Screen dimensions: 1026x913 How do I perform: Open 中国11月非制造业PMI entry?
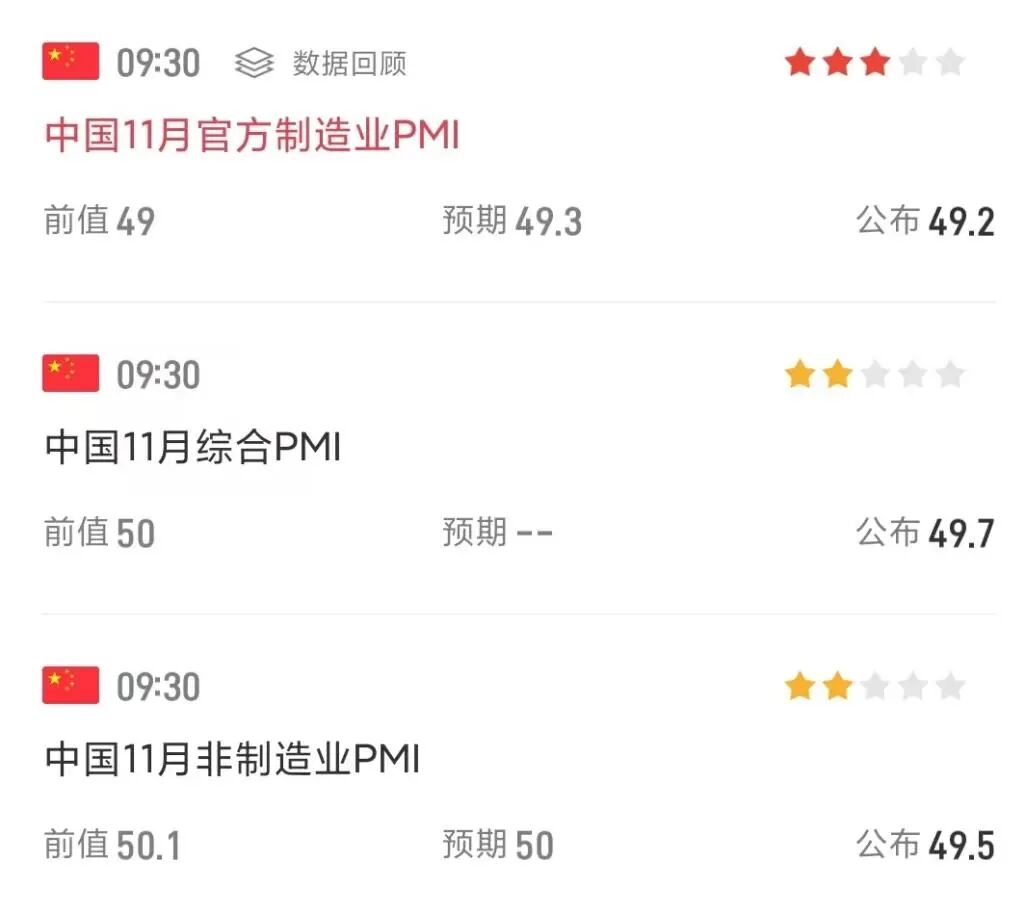click(232, 761)
